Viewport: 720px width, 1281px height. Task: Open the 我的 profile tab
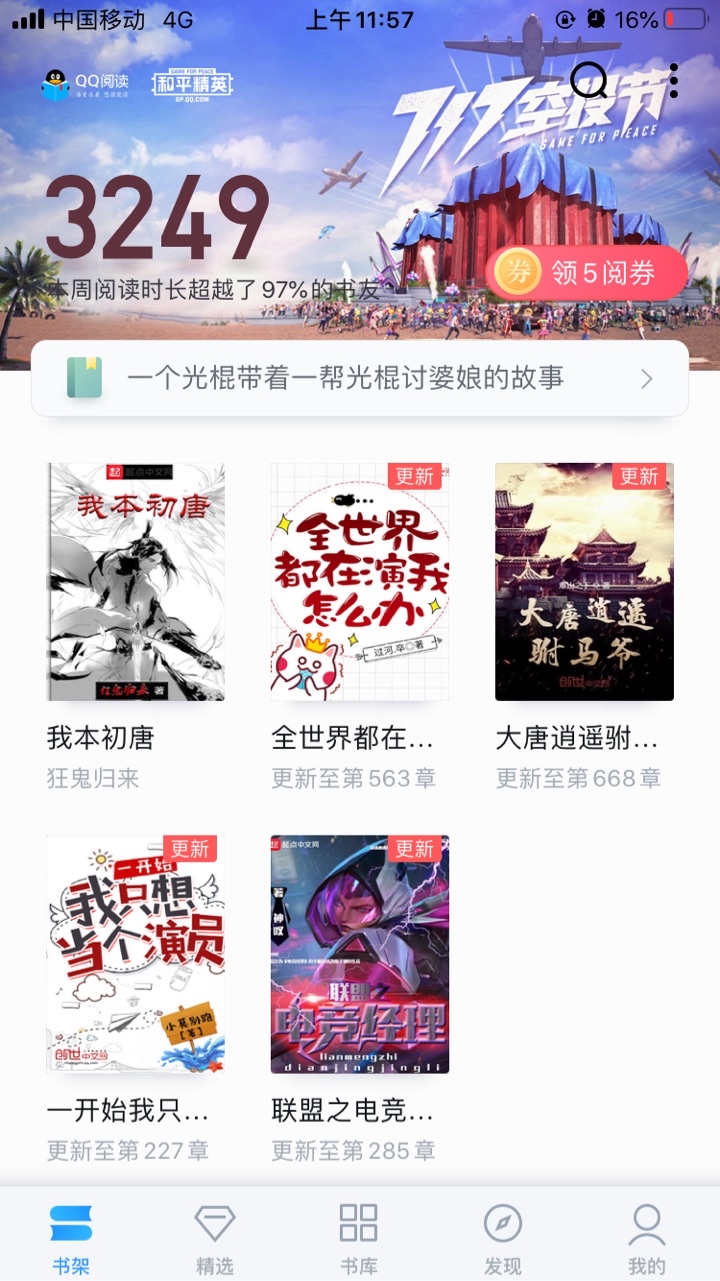tap(647, 1238)
